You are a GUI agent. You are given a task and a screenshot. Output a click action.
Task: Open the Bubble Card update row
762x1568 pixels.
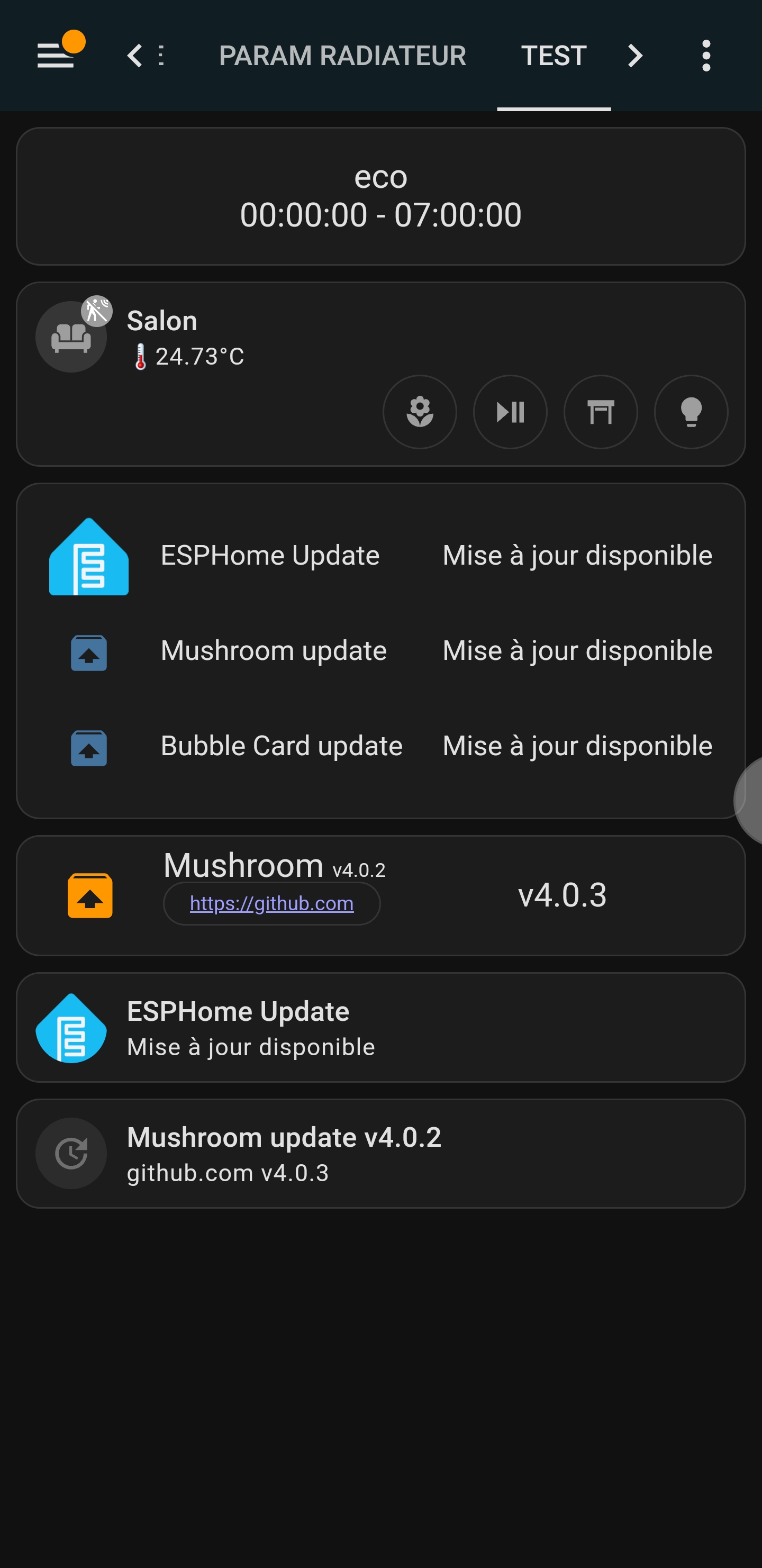pyautogui.click(x=381, y=746)
